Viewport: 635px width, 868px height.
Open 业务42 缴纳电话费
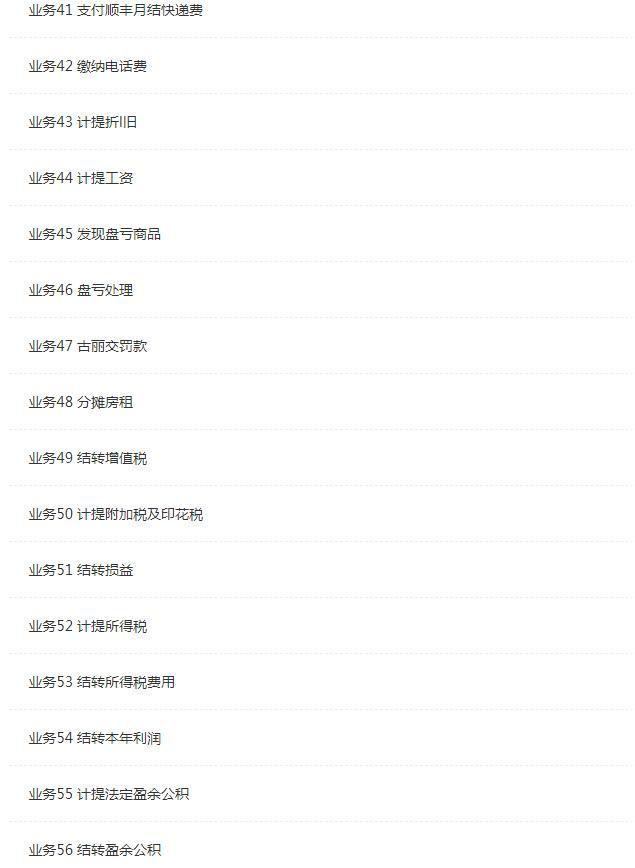point(88,66)
